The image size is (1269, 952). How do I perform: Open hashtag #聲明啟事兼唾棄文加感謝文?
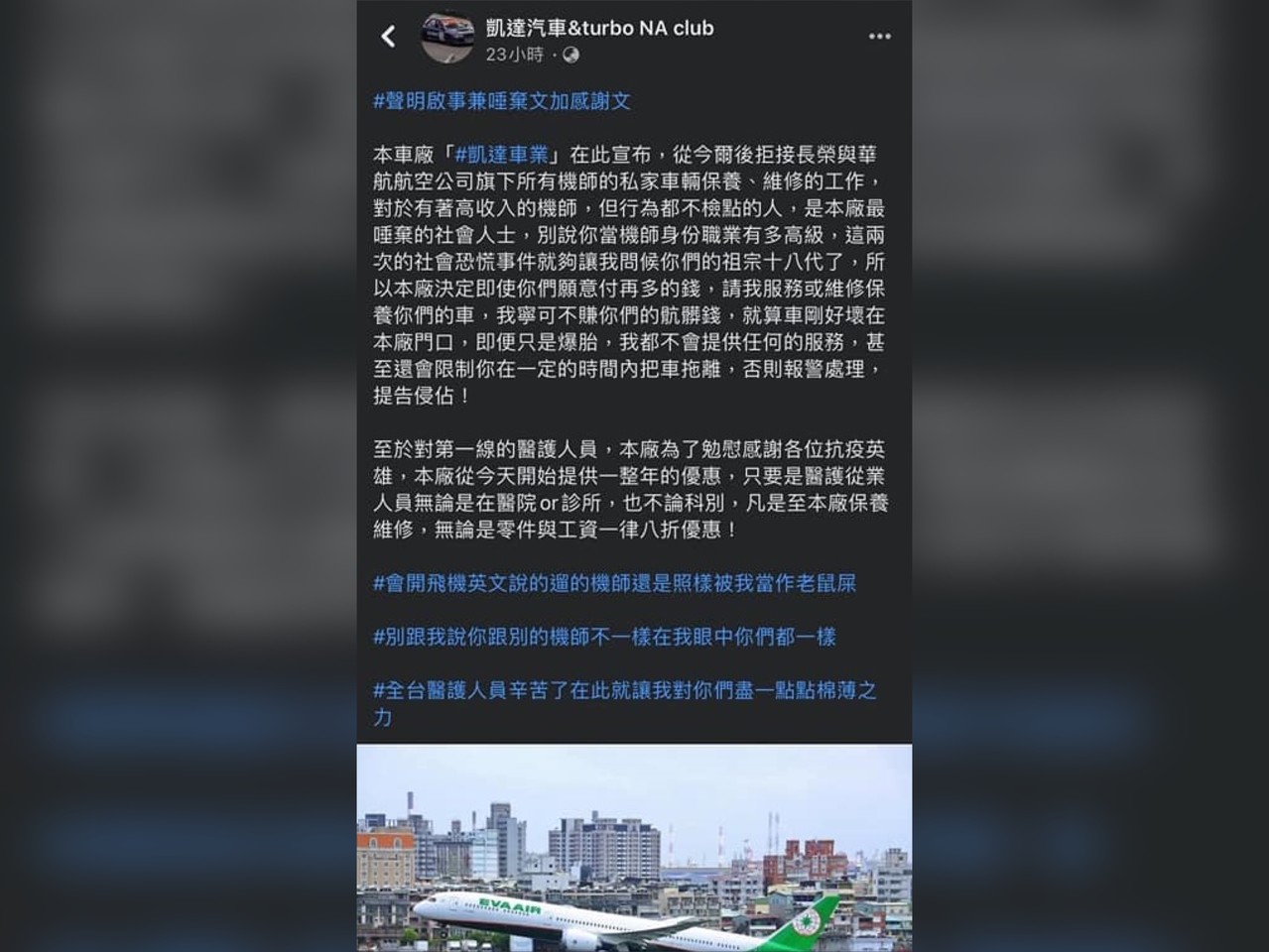pyautogui.click(x=502, y=101)
